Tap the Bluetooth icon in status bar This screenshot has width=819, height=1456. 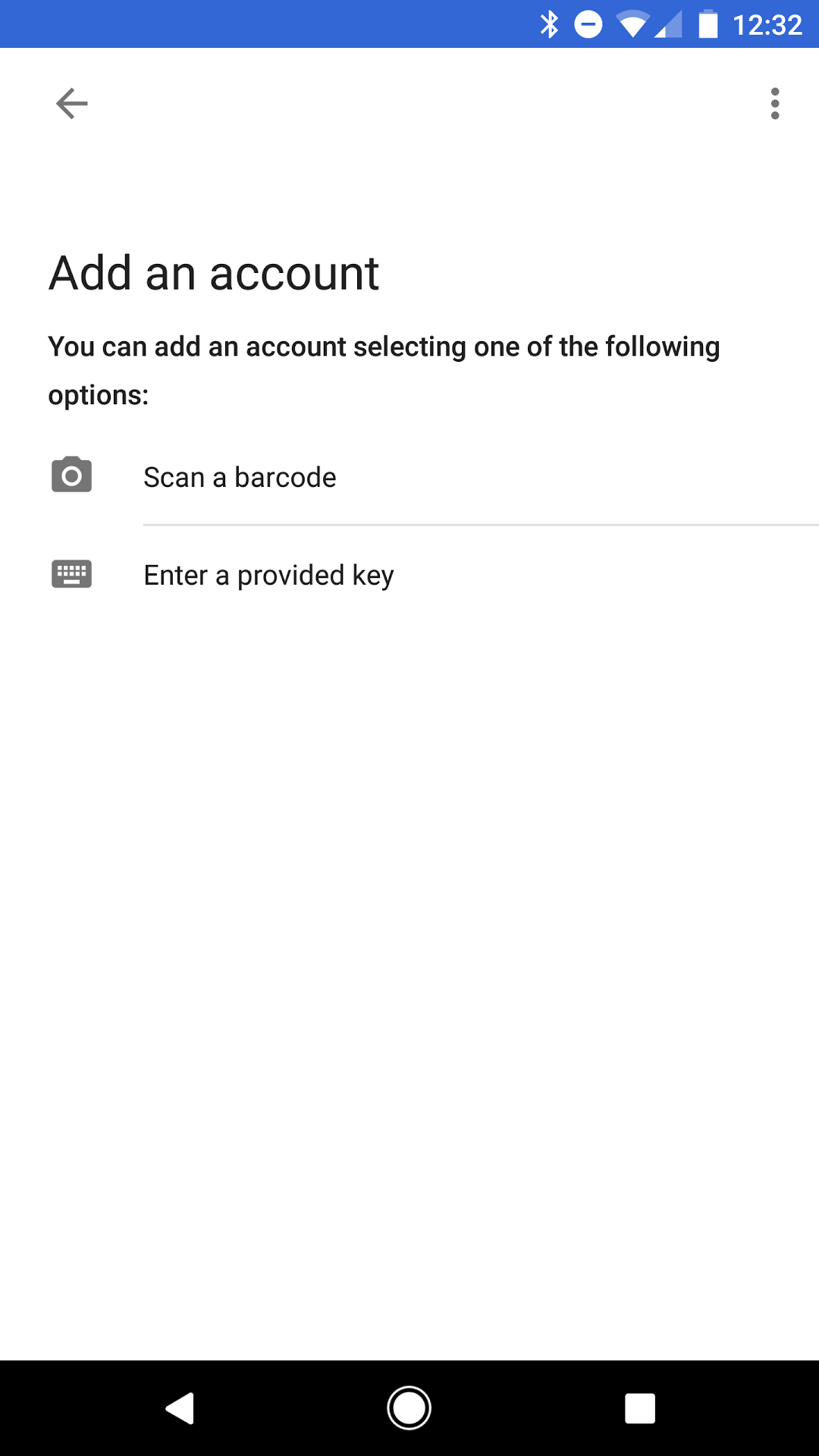[548, 24]
